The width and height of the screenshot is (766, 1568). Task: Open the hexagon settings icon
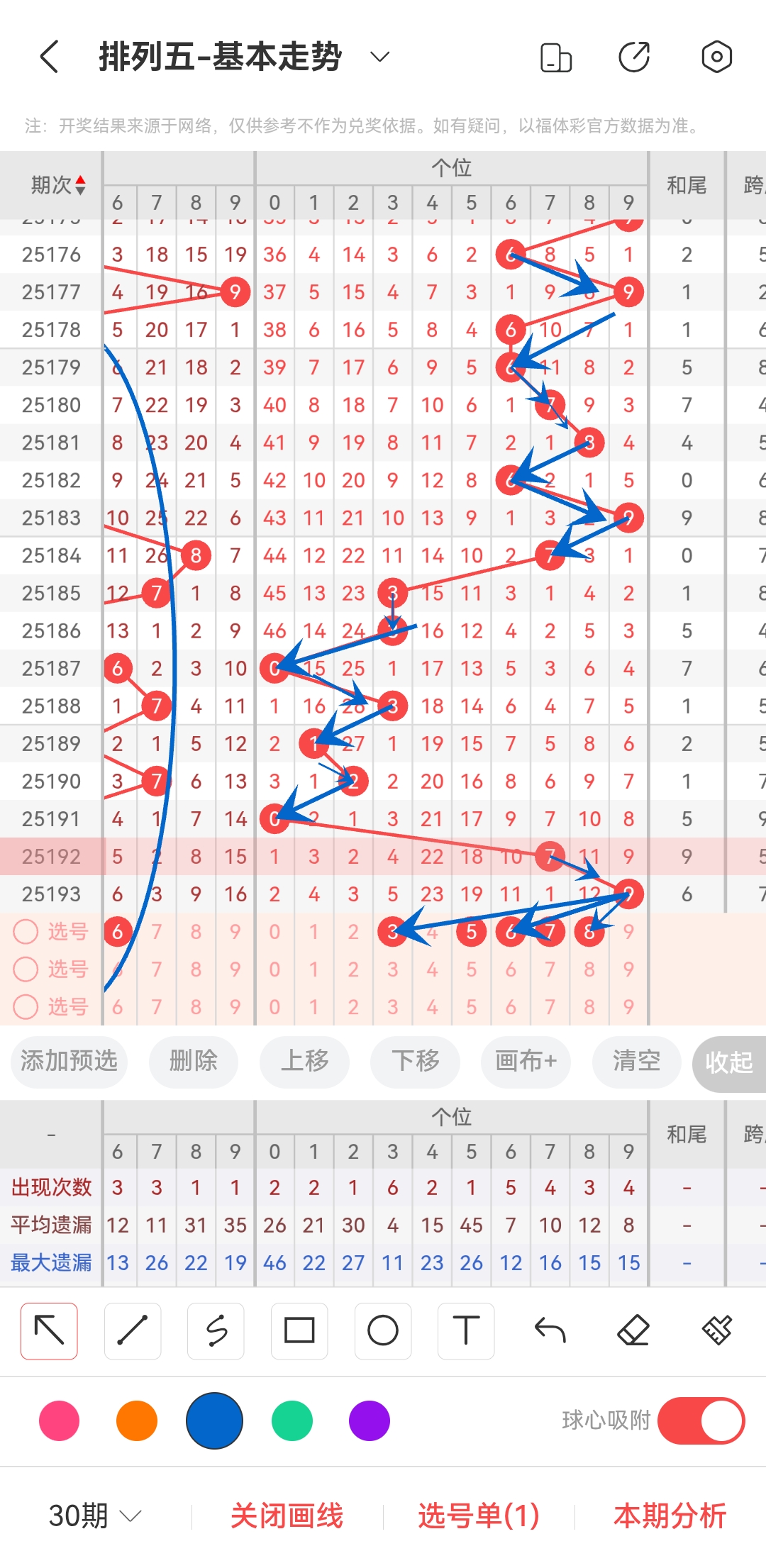pyautogui.click(x=716, y=57)
